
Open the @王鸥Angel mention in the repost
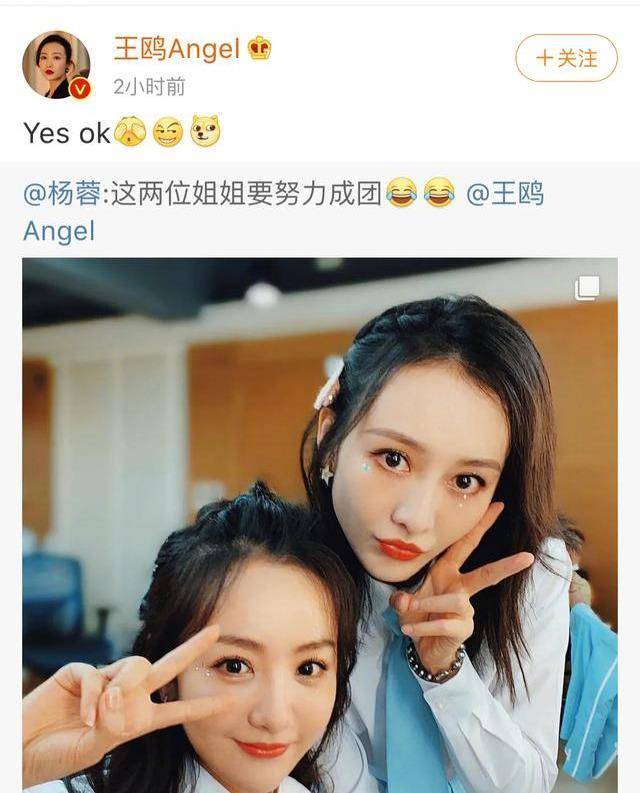click(x=505, y=193)
